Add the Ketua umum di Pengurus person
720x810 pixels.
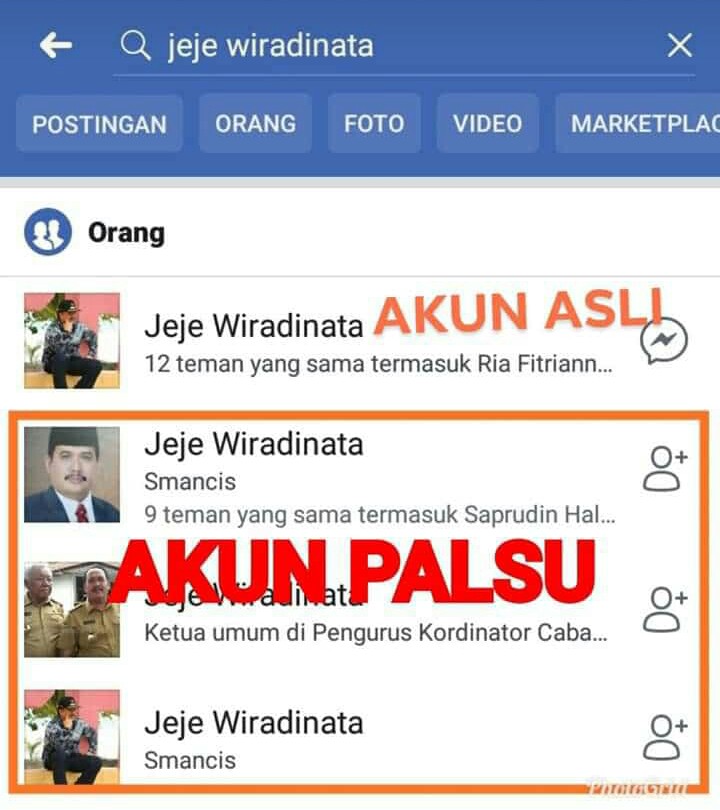click(x=664, y=609)
